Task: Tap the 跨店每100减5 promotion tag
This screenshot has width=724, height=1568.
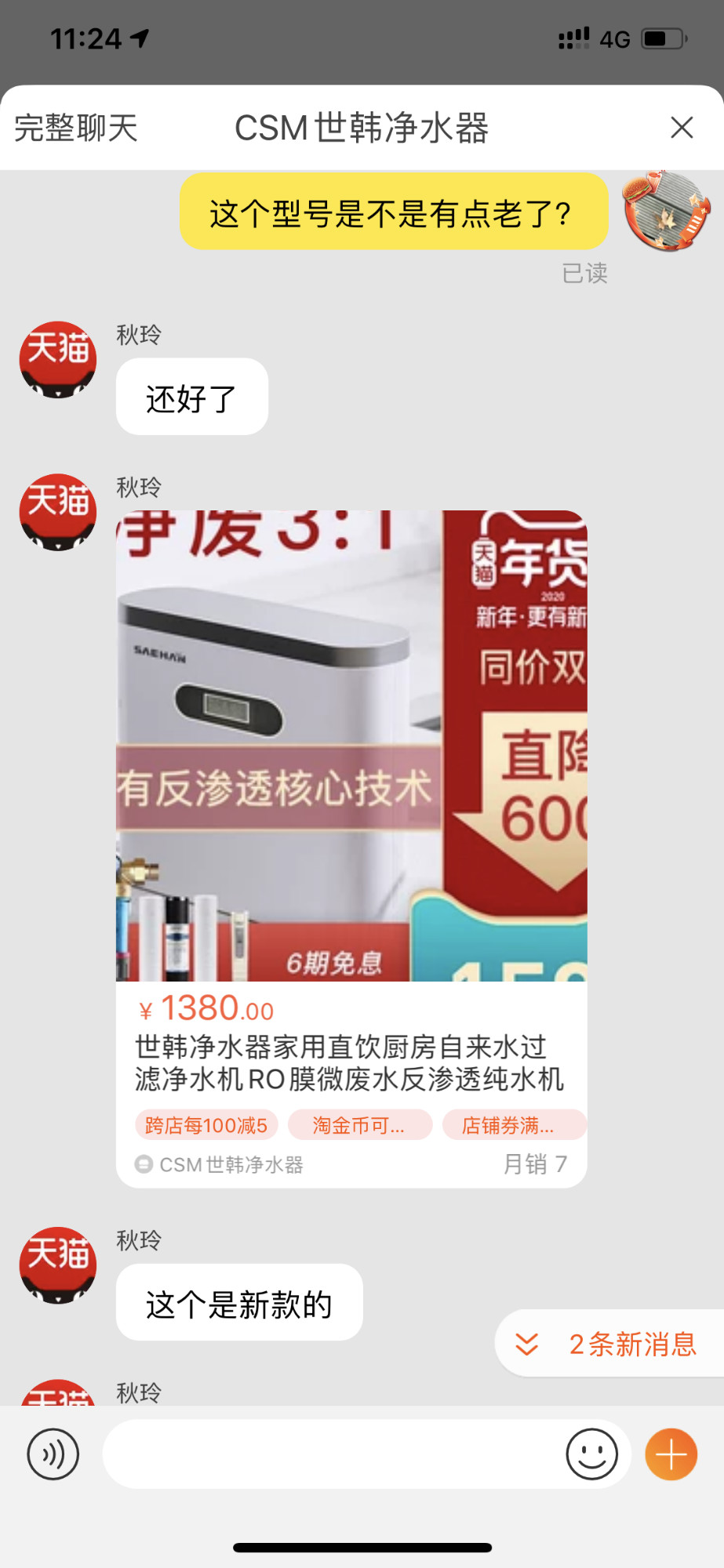Action: point(206,1125)
